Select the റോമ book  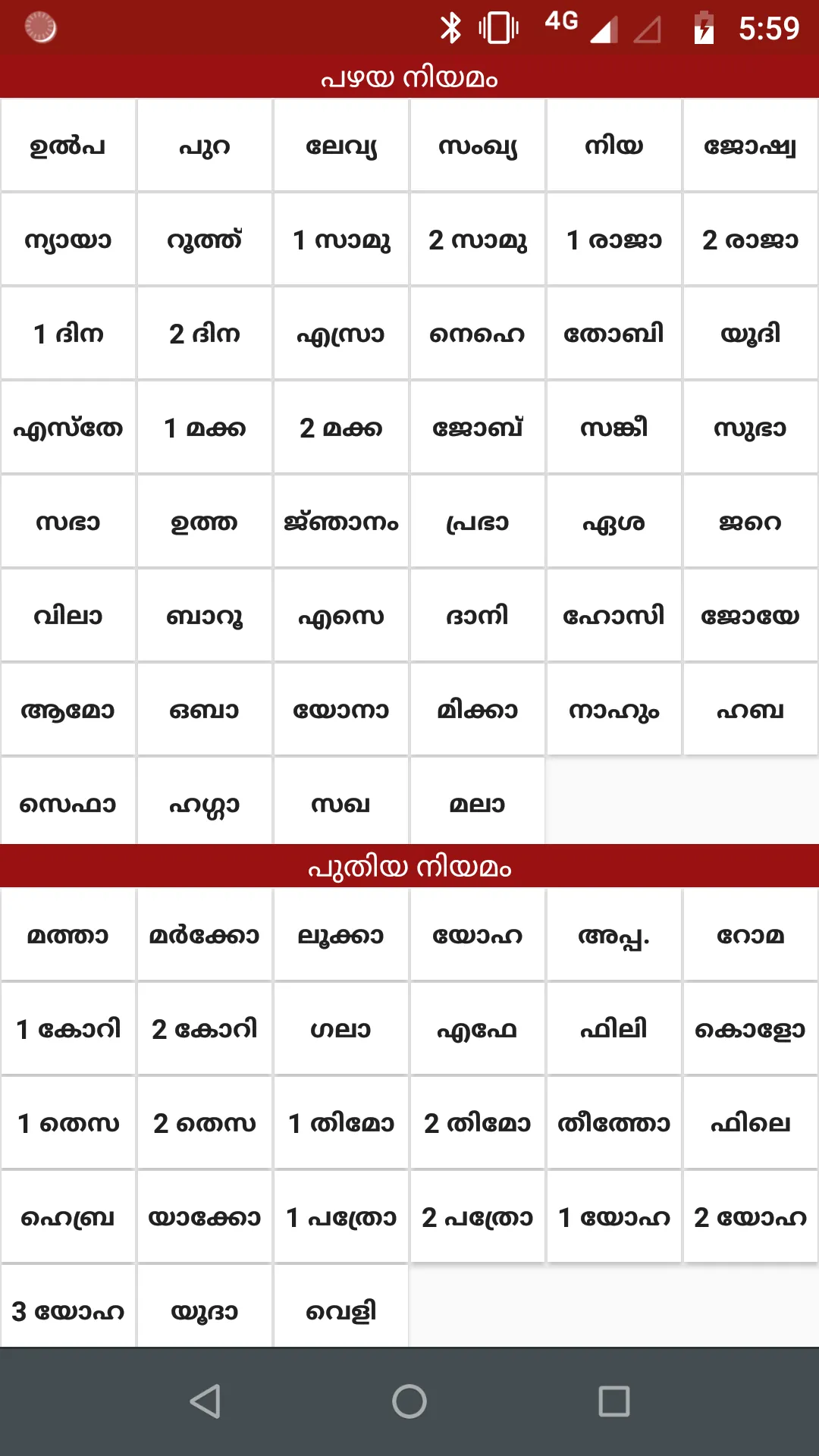750,935
